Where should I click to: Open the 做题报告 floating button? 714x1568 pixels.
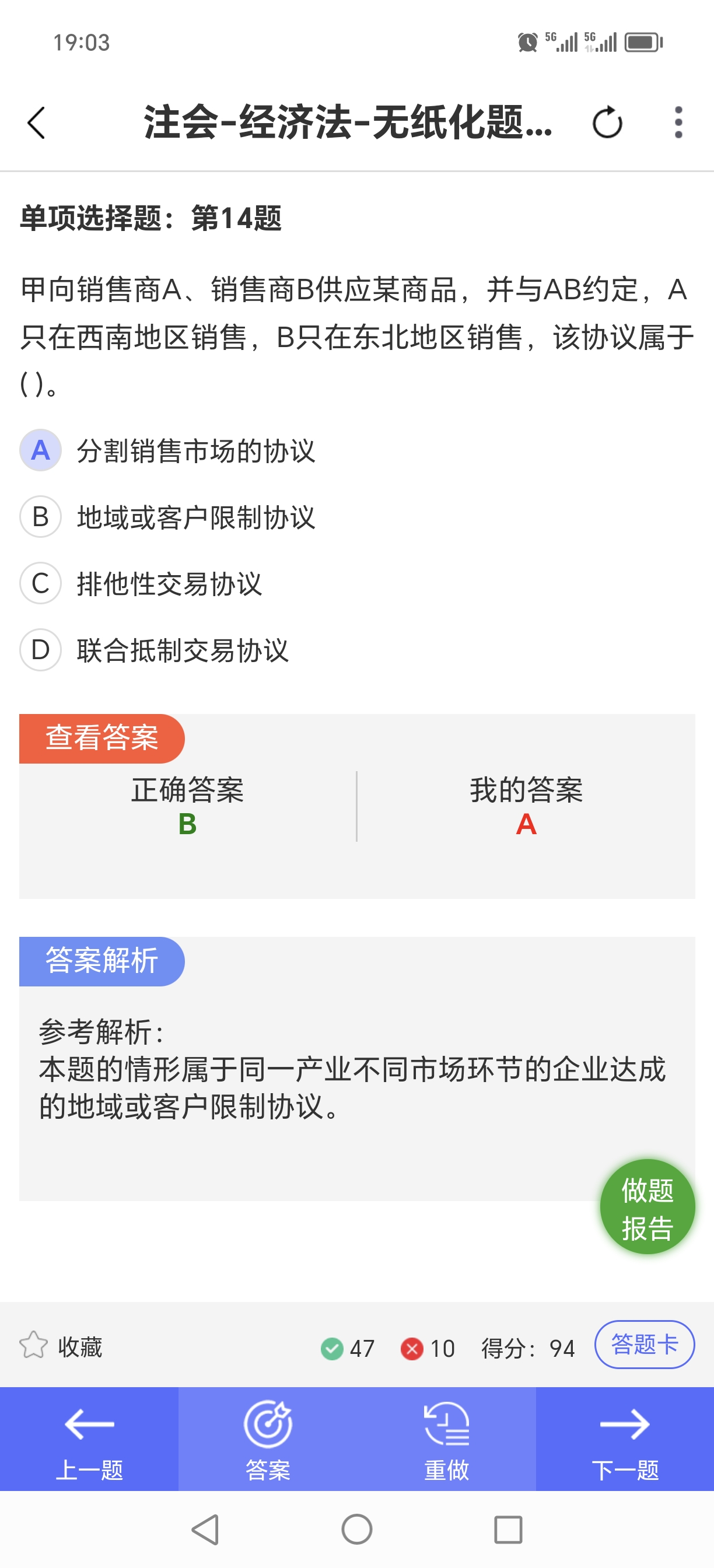[x=647, y=1206]
